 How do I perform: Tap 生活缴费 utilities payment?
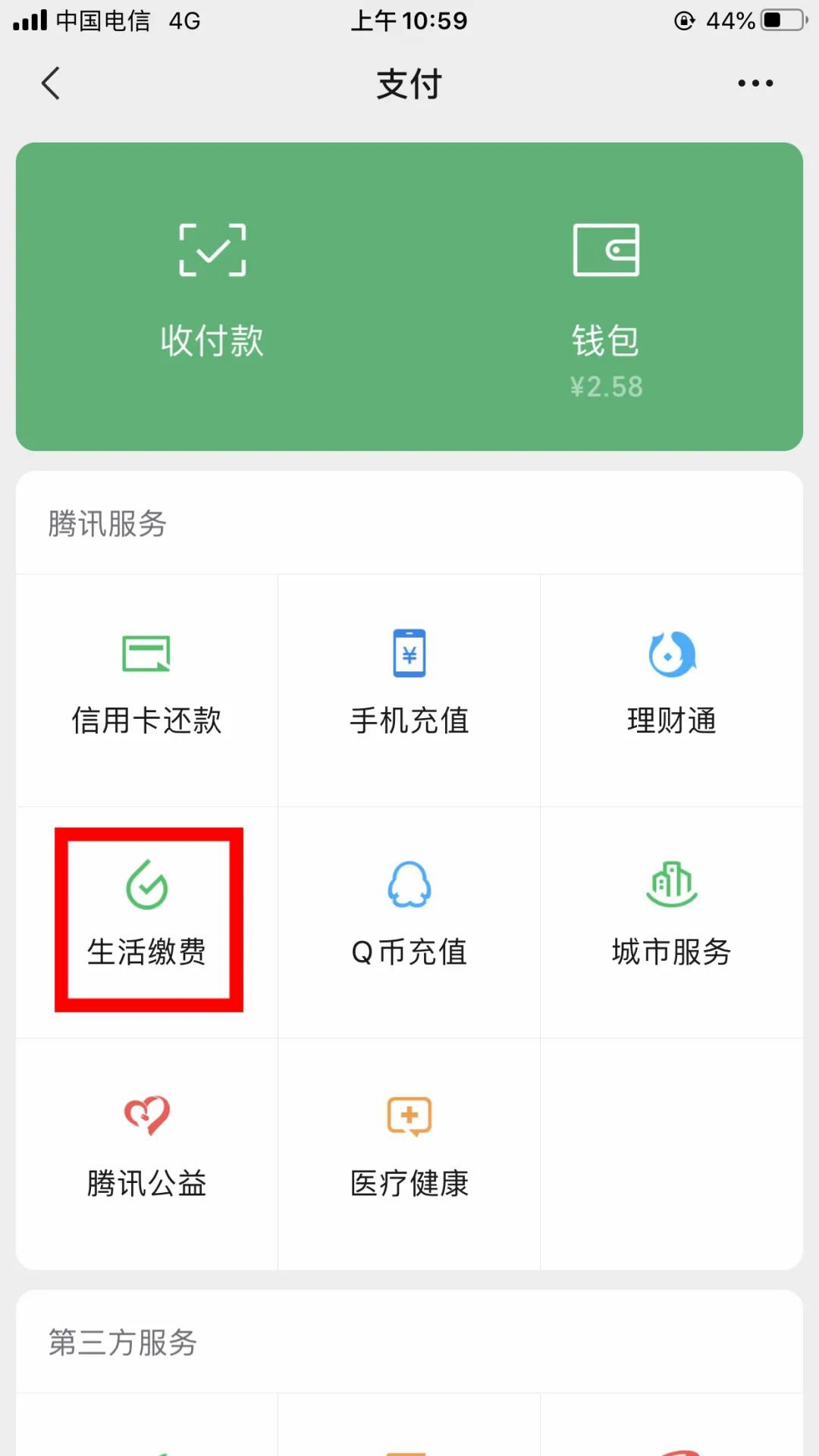coord(147,919)
